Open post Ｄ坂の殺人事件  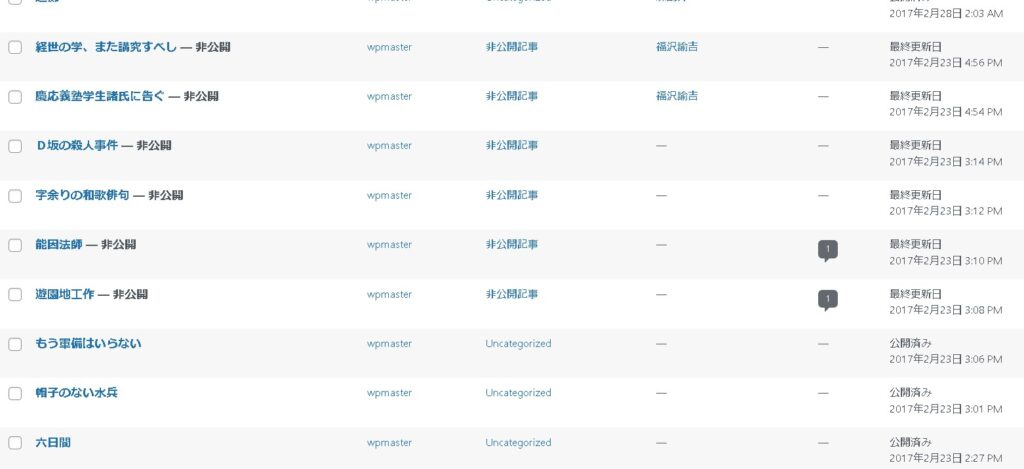[76, 146]
